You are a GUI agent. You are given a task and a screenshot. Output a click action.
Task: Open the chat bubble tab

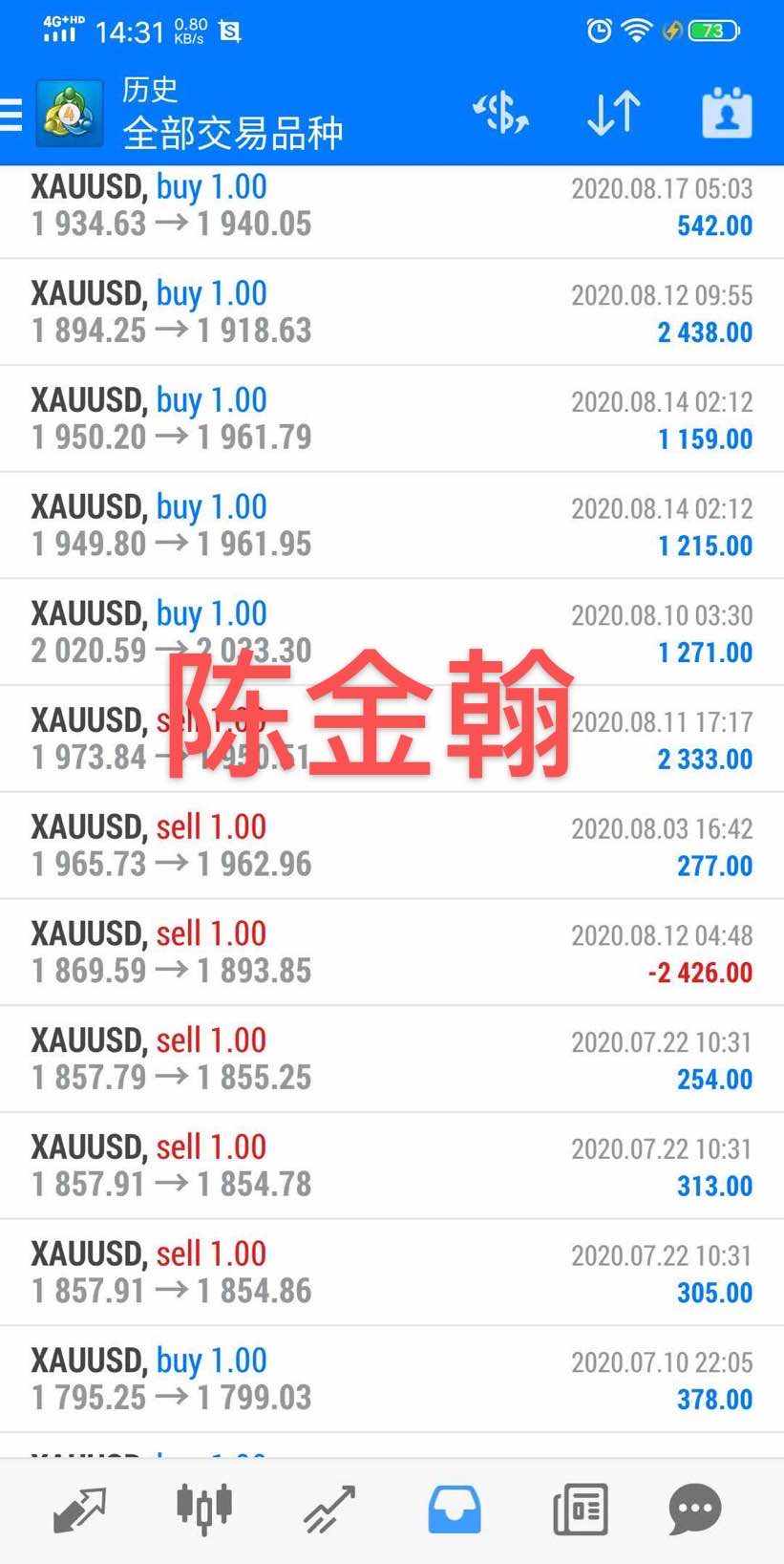(x=695, y=1510)
